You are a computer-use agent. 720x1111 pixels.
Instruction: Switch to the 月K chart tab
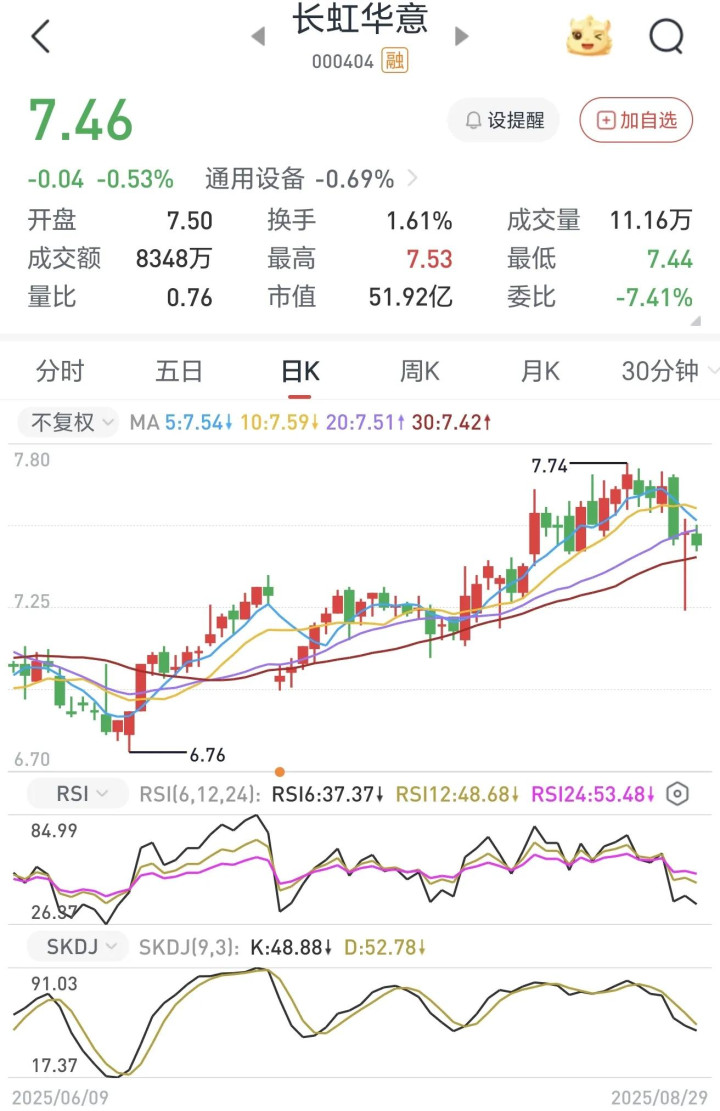(x=540, y=372)
